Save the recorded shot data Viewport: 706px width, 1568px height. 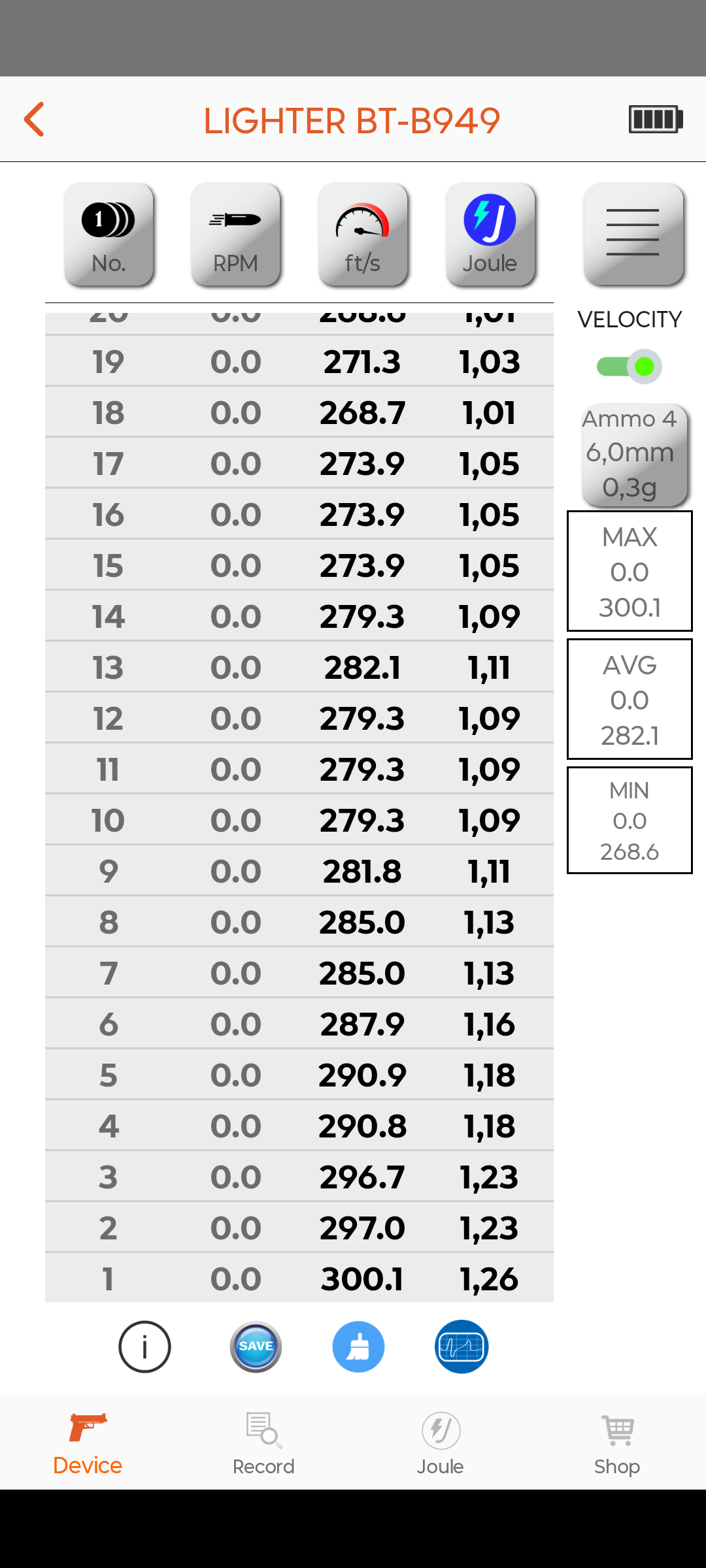pos(256,1347)
